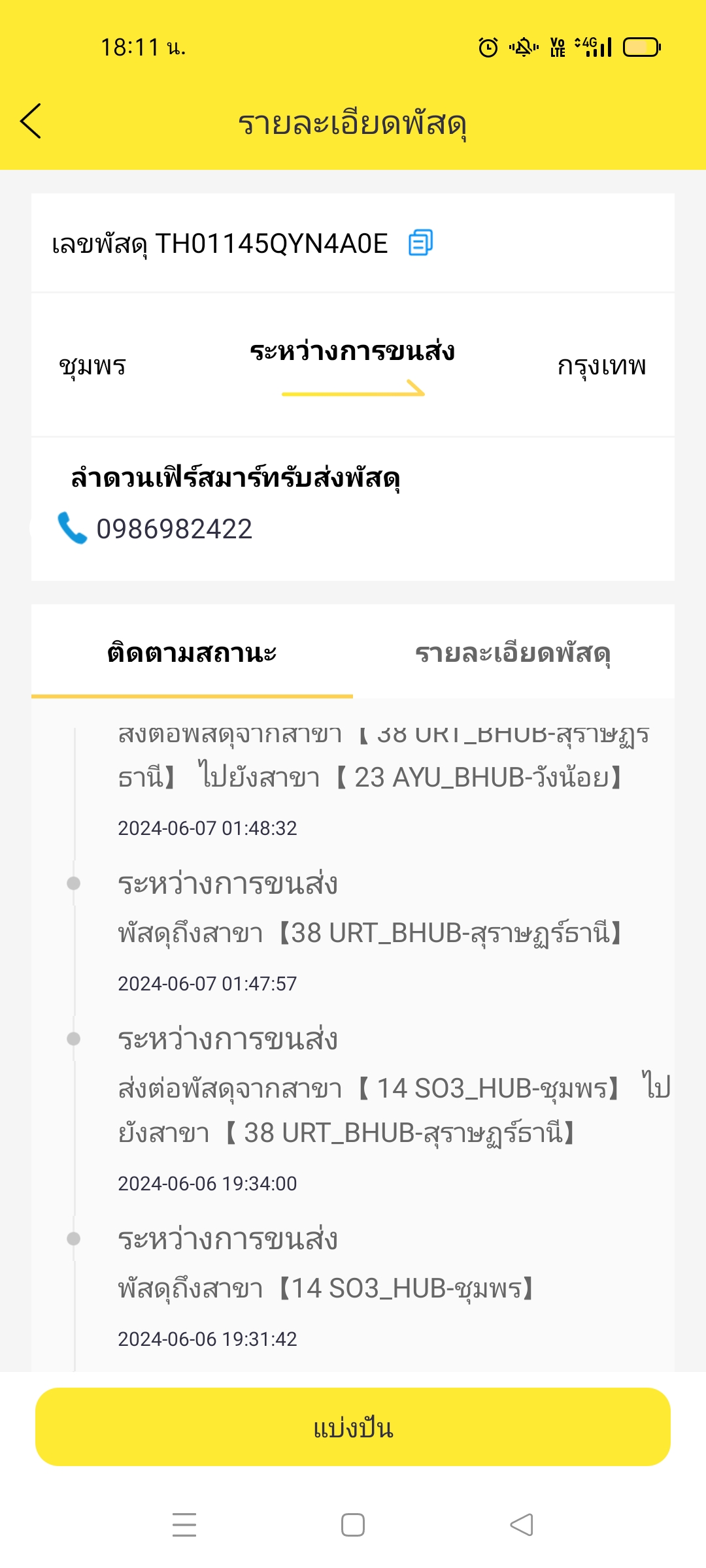Go back using the header arrow
Screen dimensions: 706x1568
[x=31, y=122]
